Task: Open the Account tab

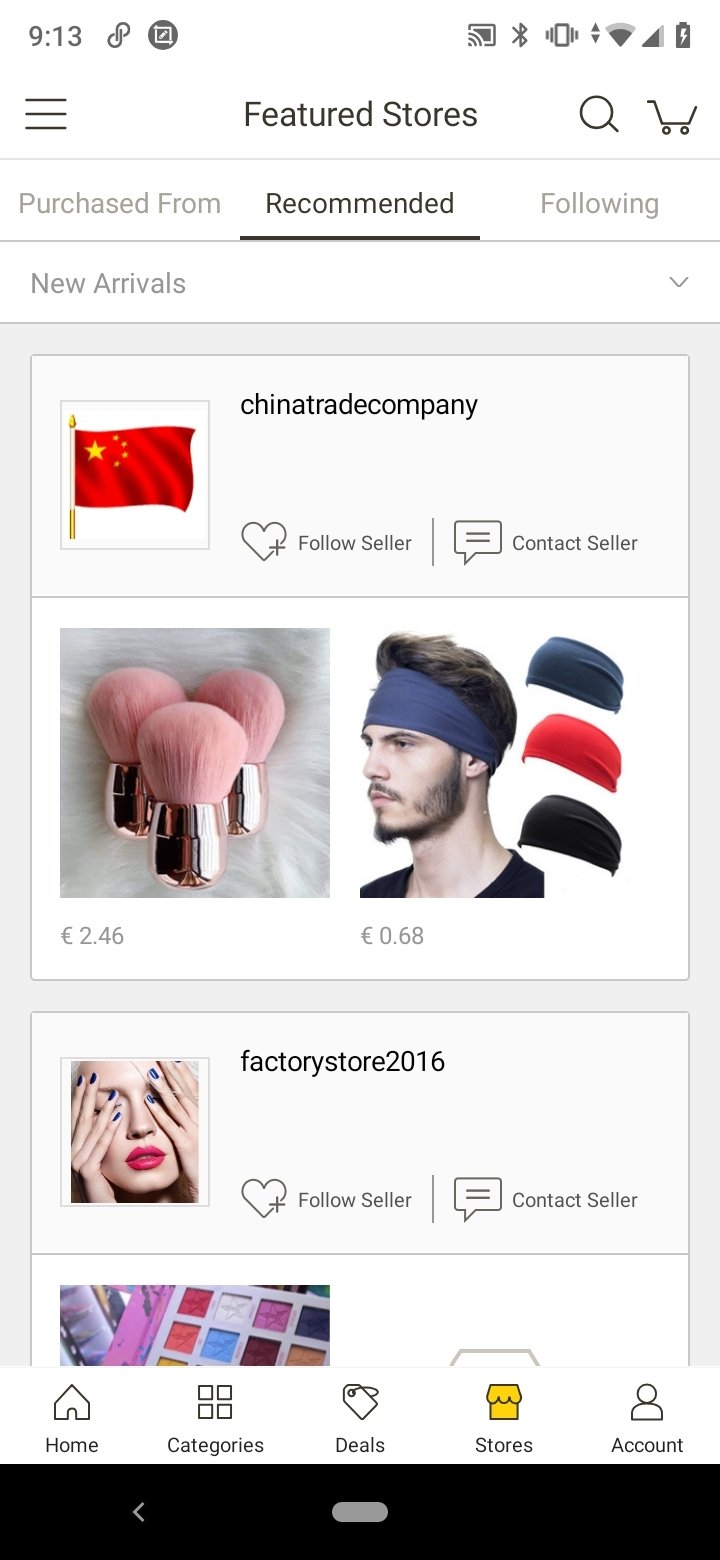Action: click(647, 1417)
